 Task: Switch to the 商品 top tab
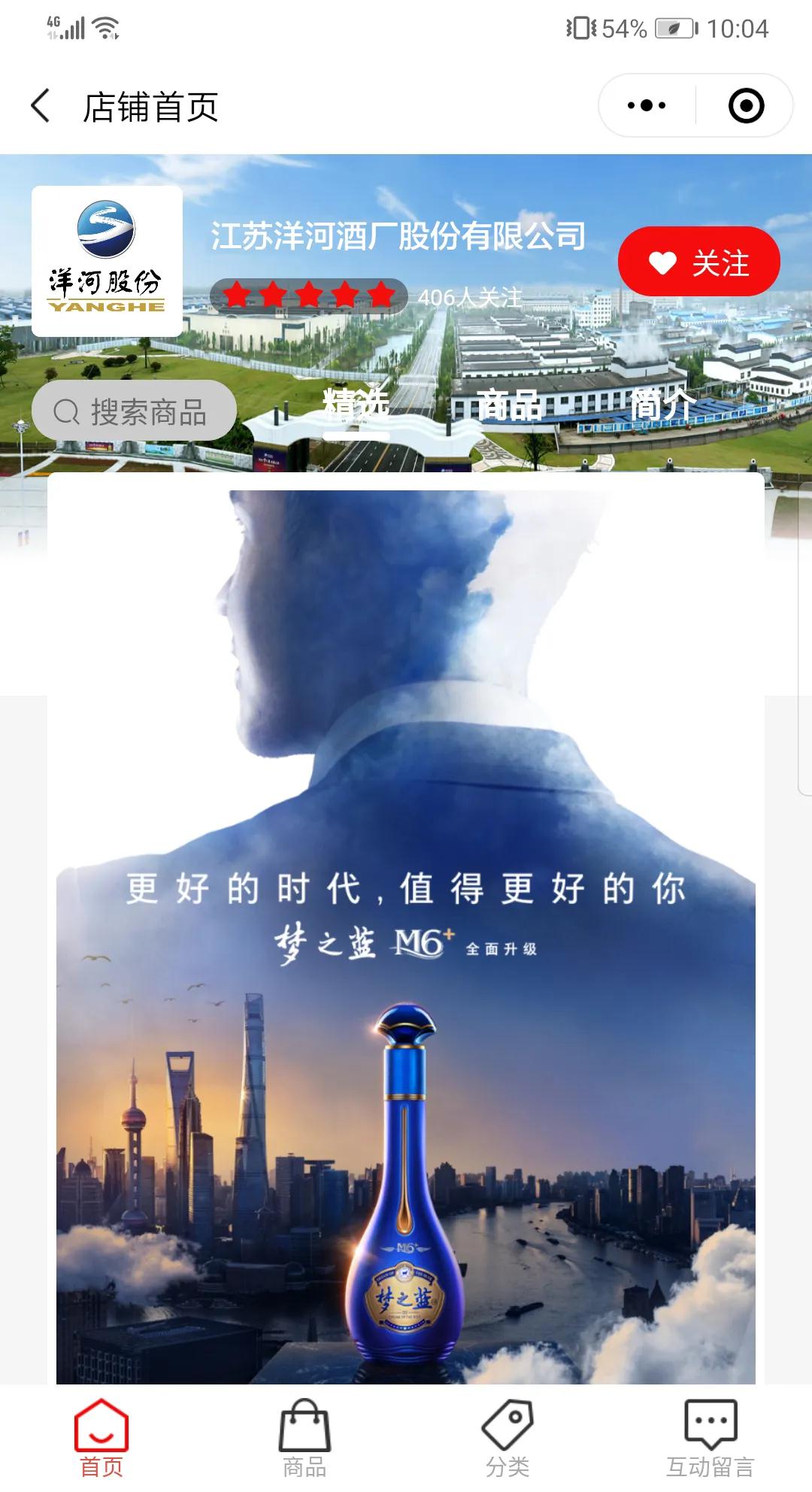(509, 406)
